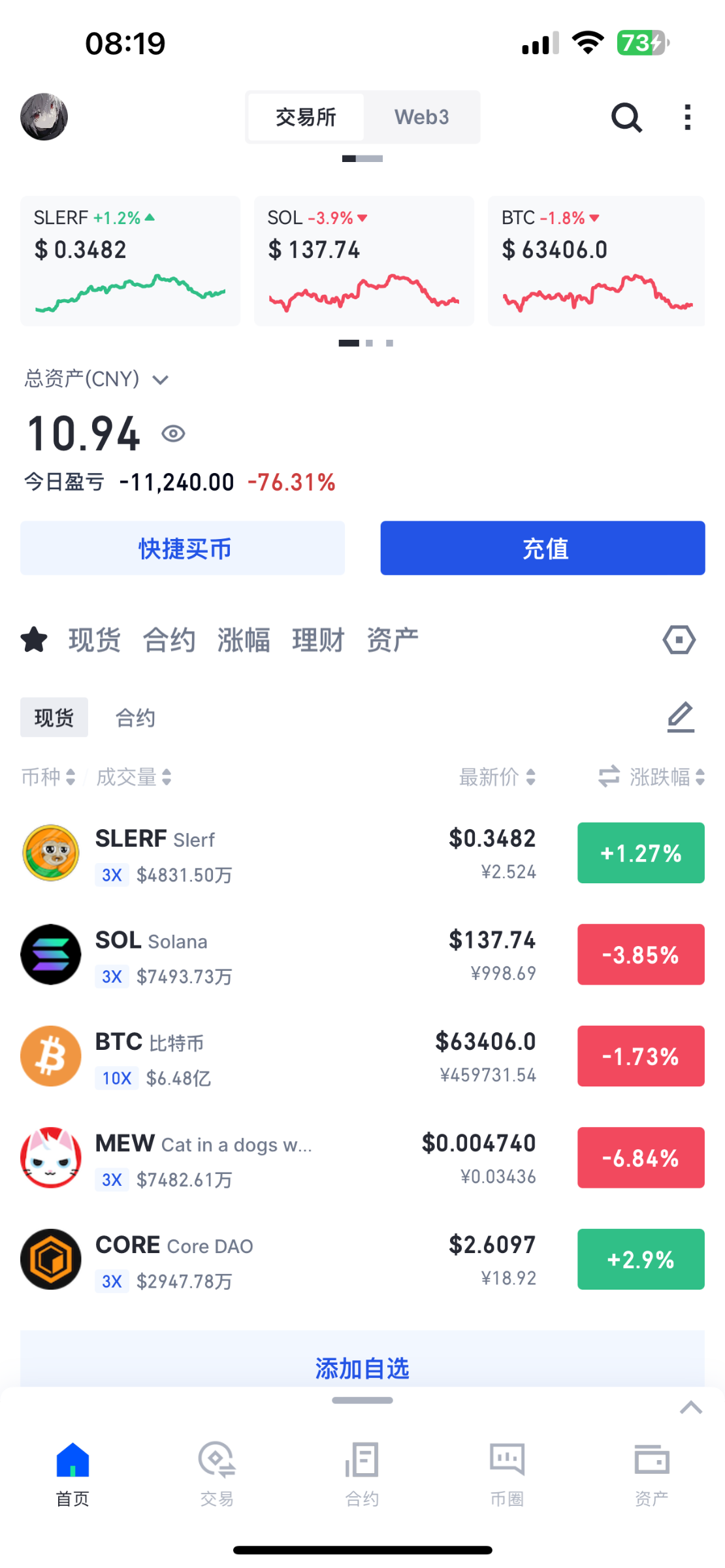Switch to the 理财 tab
Screen dimensions: 725x1568
point(317,640)
